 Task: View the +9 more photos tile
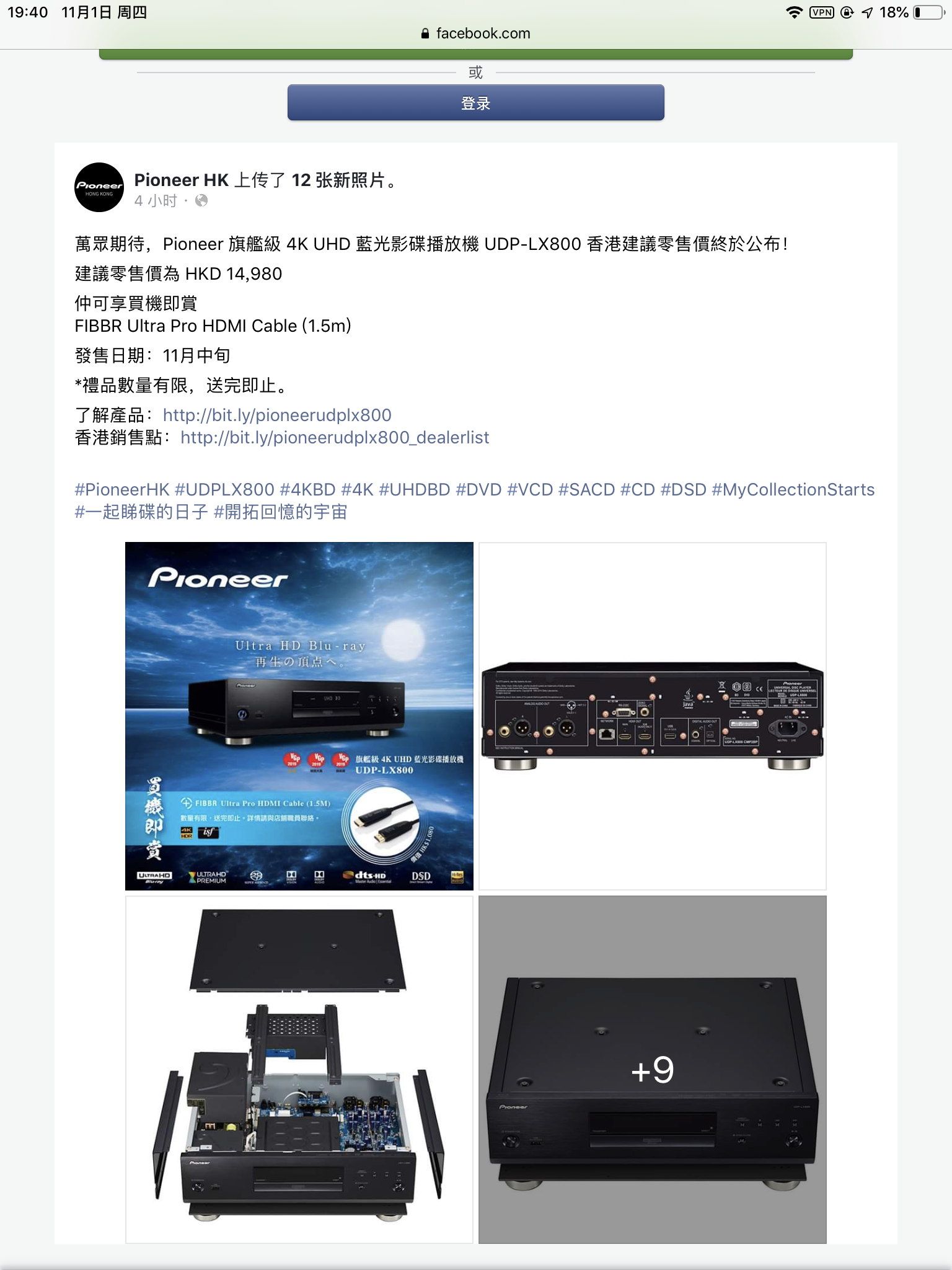tap(652, 1069)
